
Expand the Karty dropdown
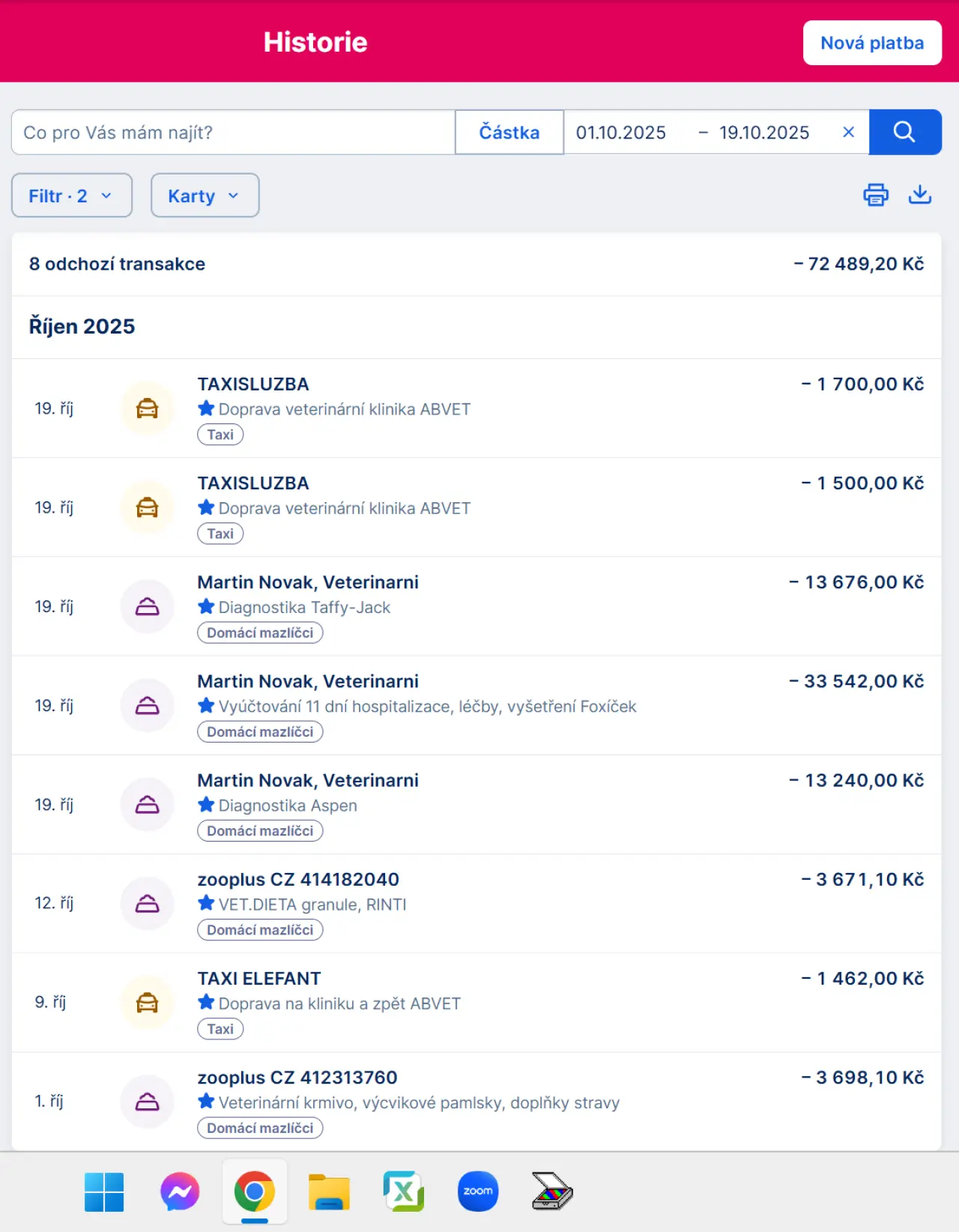coord(205,196)
